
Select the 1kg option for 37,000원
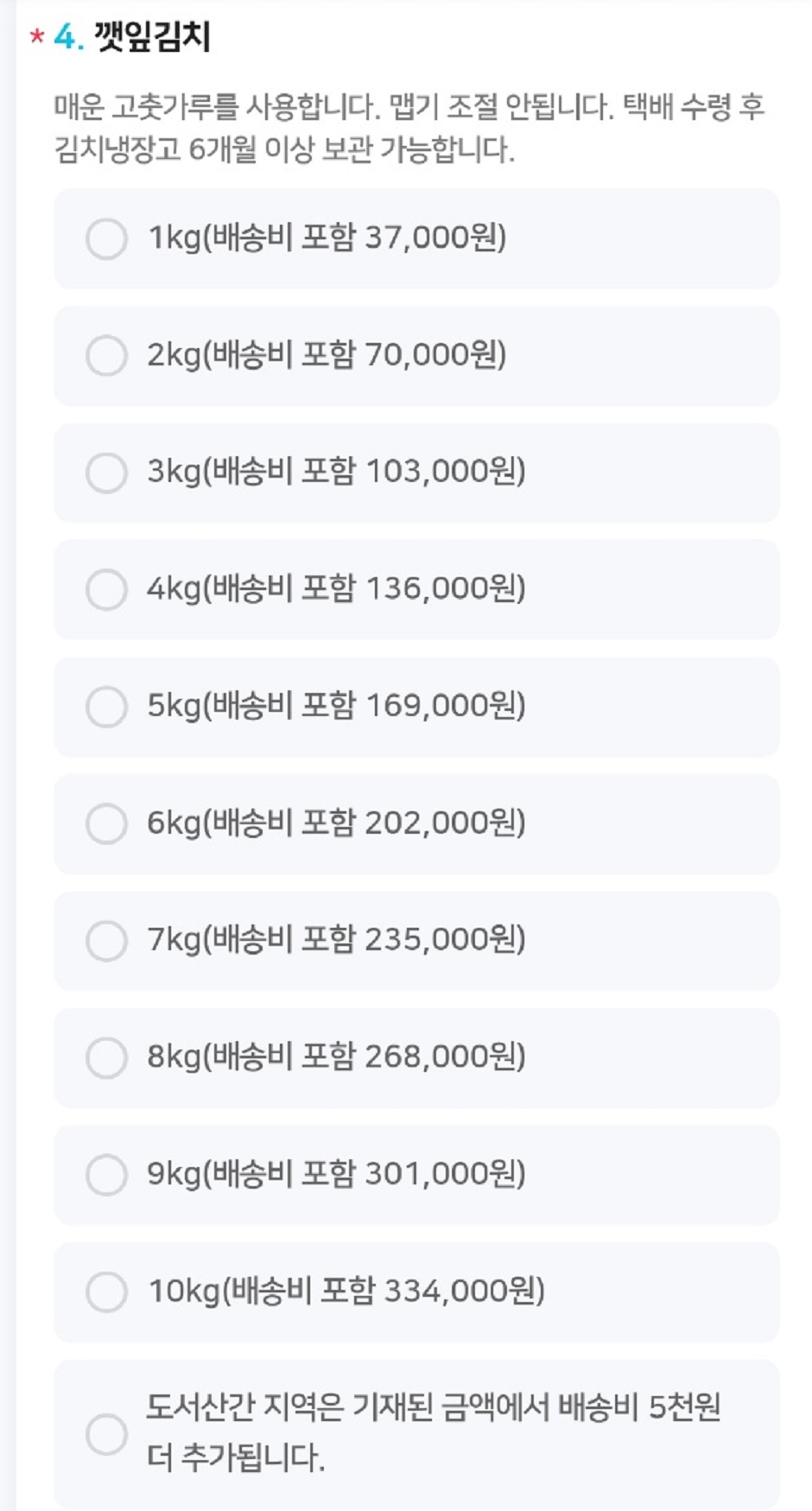[x=107, y=236]
